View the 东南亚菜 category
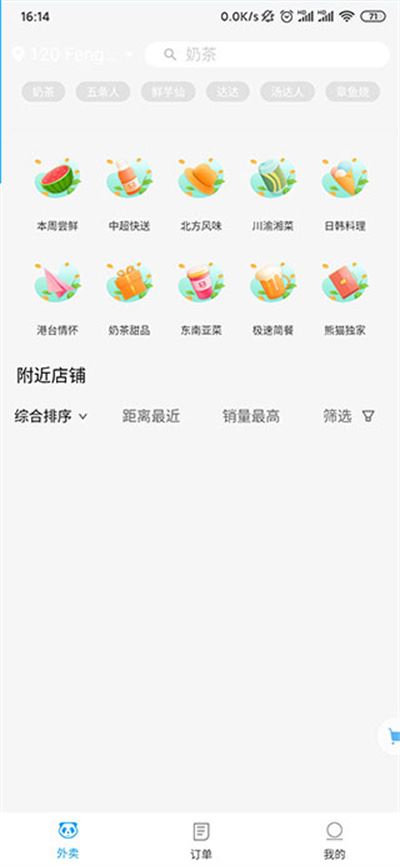 pos(201,299)
